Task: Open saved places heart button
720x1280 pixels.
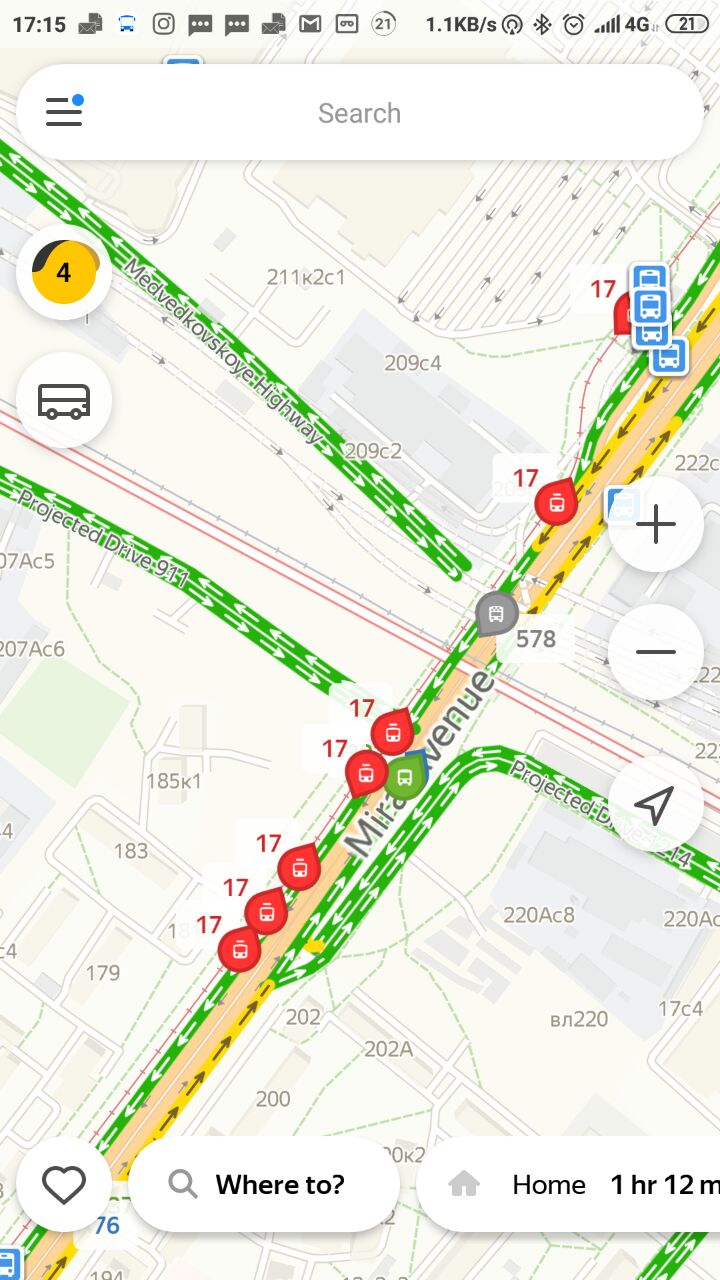Action: (x=64, y=1185)
